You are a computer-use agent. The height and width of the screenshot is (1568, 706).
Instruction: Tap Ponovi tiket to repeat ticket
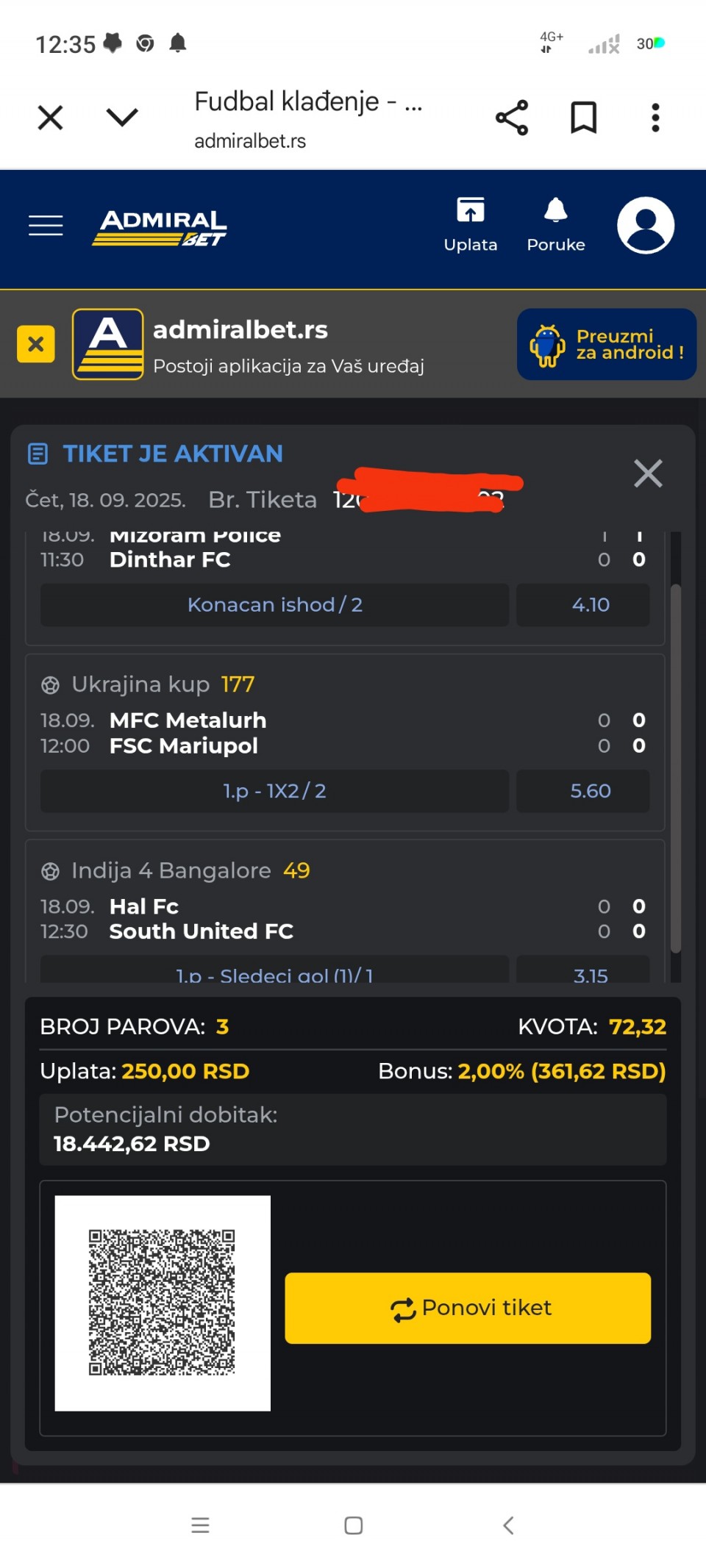pyautogui.click(x=468, y=1308)
